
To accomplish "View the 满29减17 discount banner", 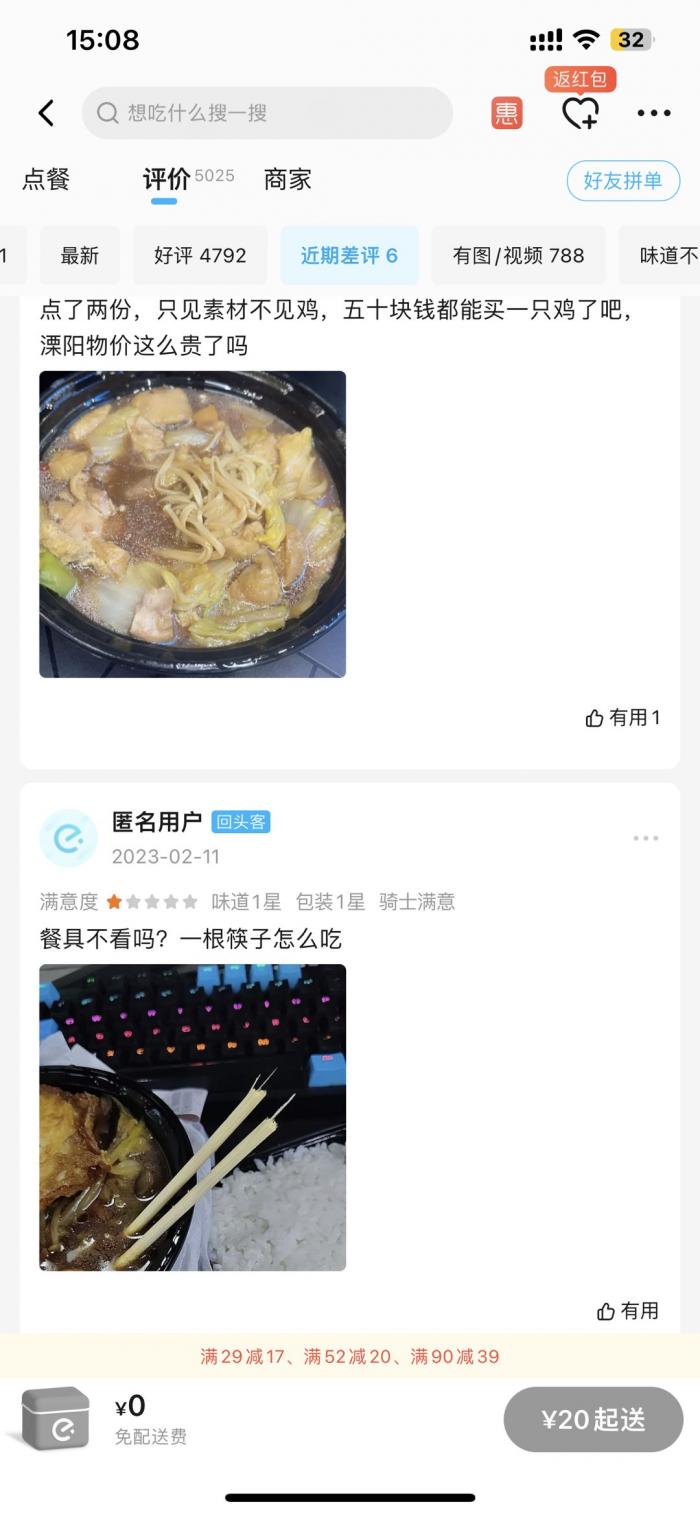I will [x=350, y=1357].
